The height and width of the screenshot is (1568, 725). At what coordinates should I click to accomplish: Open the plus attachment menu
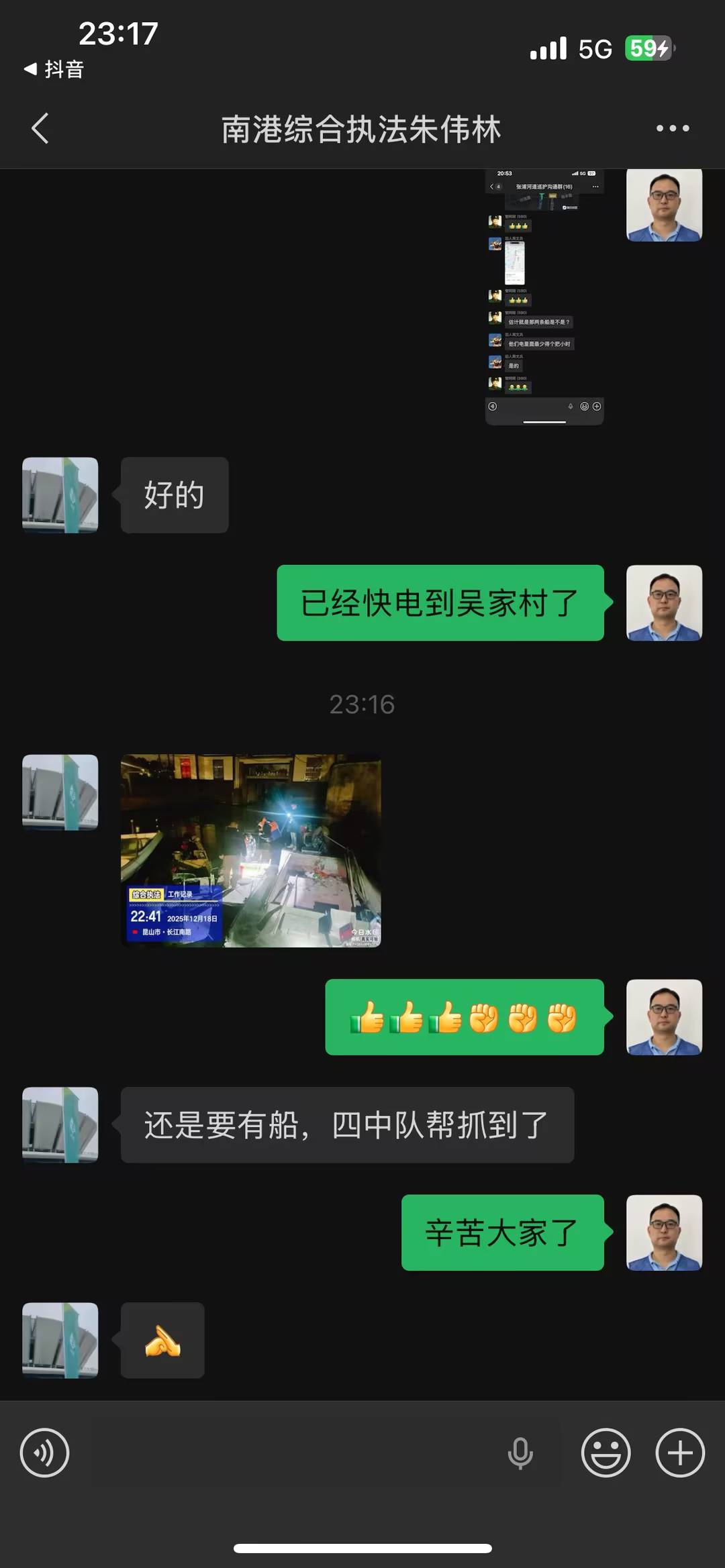click(x=679, y=1453)
